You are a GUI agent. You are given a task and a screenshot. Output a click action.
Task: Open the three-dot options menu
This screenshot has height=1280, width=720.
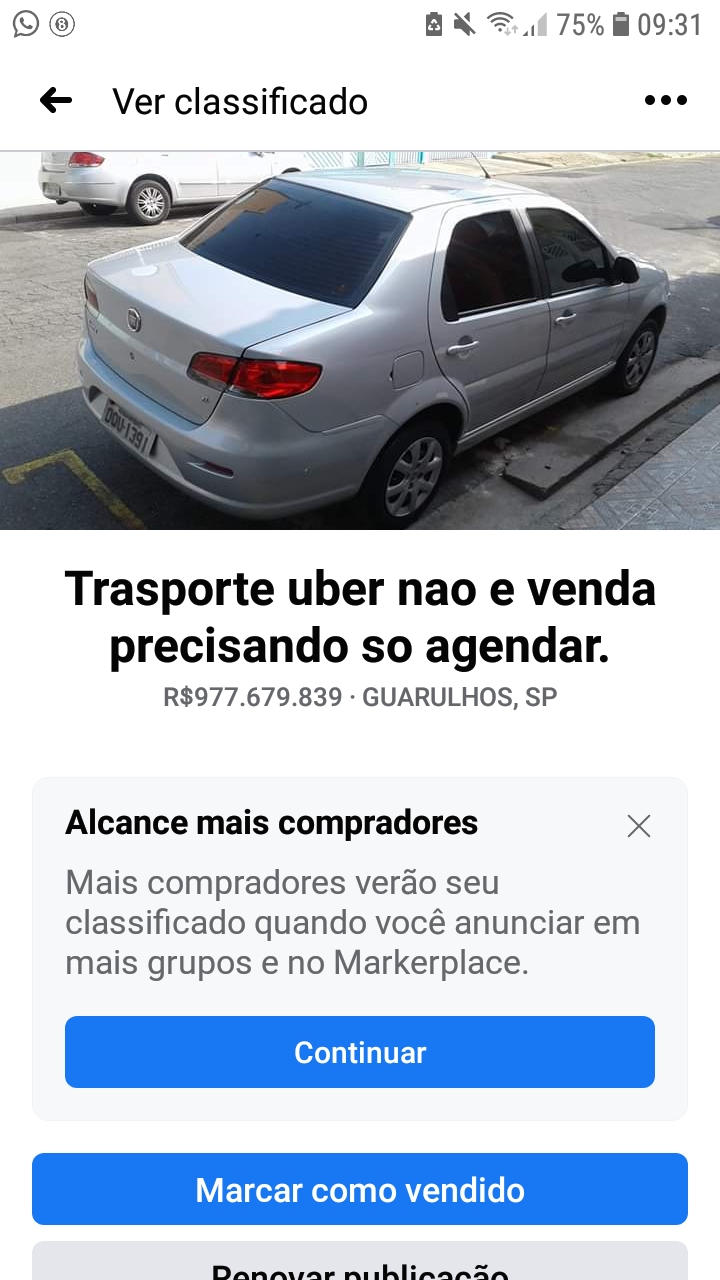(x=664, y=99)
